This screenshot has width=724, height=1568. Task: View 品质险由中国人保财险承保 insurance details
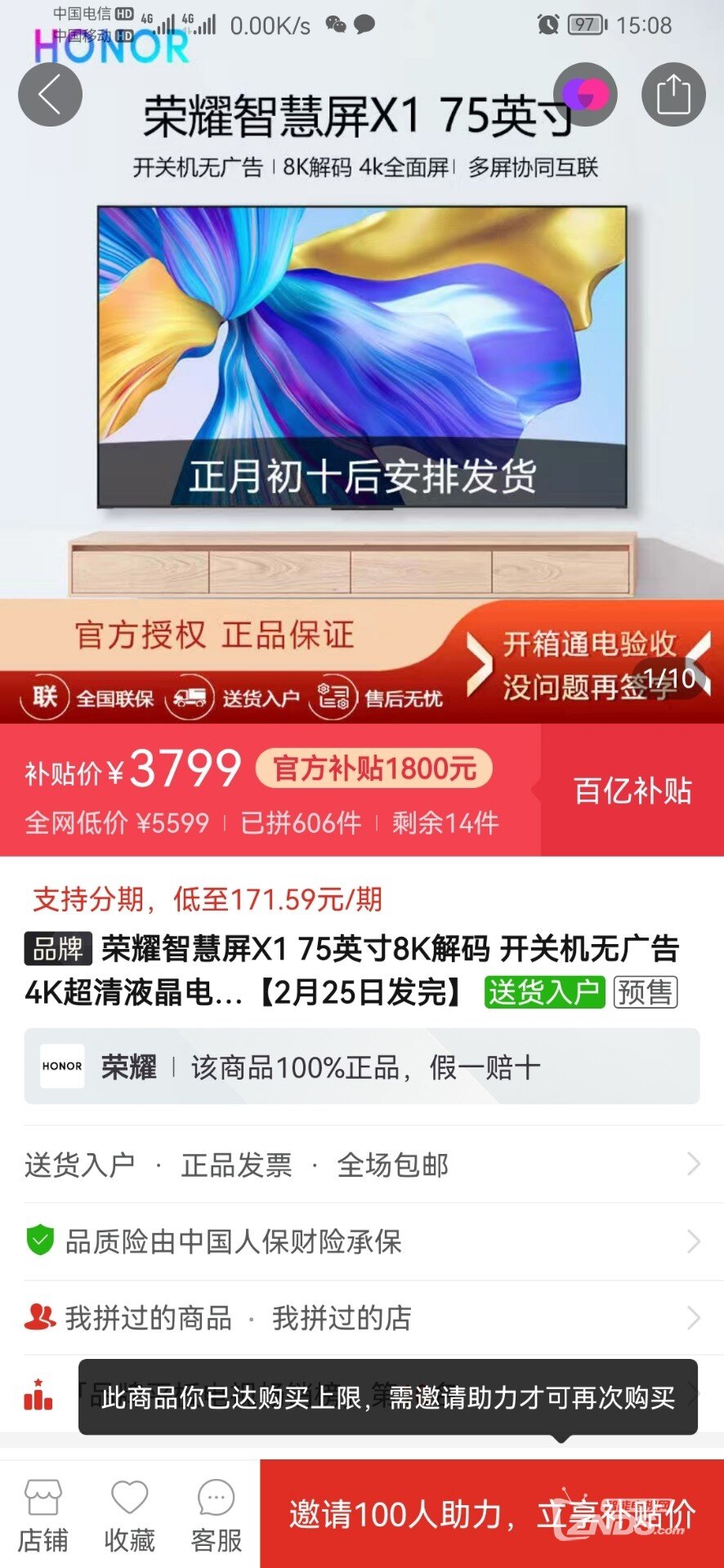[361, 1241]
